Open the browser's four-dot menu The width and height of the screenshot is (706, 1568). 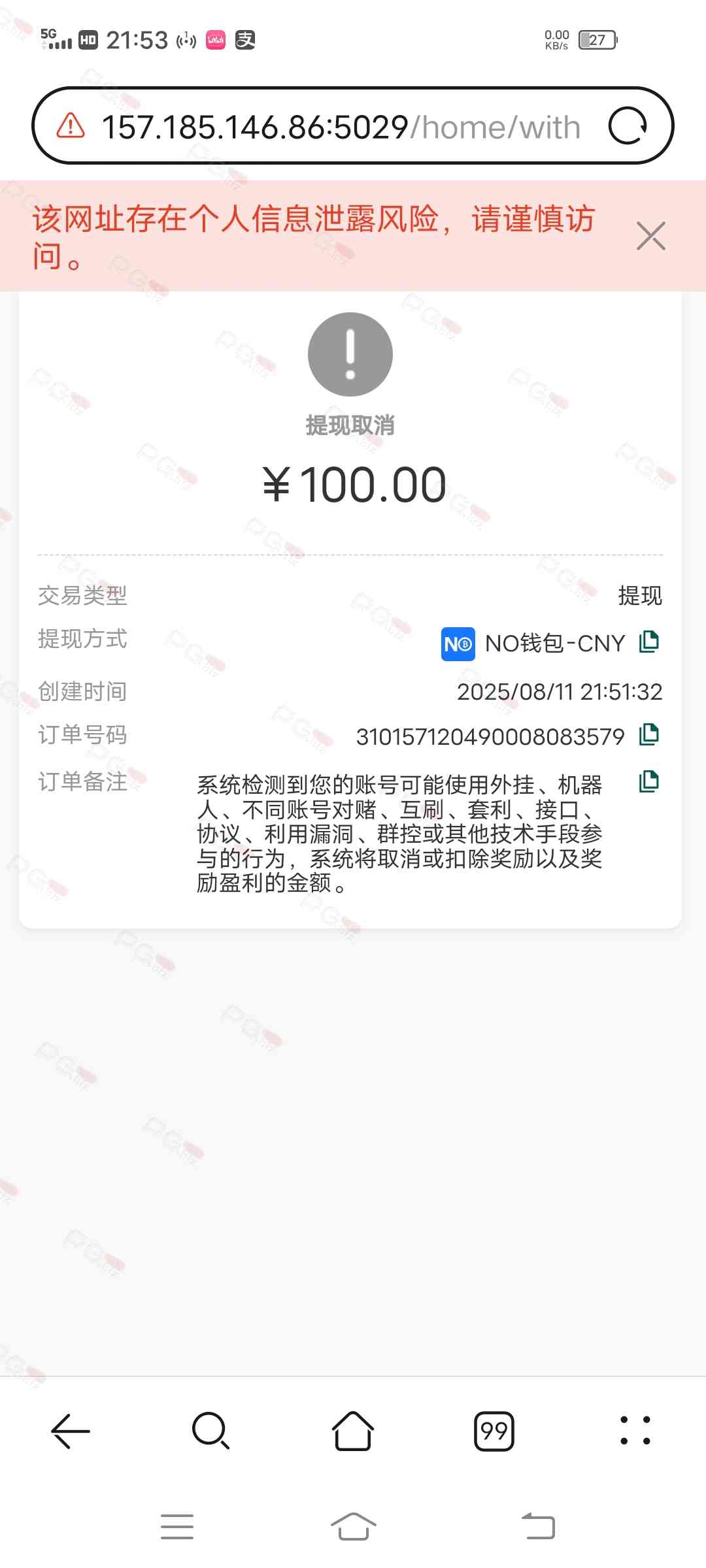(x=635, y=1431)
